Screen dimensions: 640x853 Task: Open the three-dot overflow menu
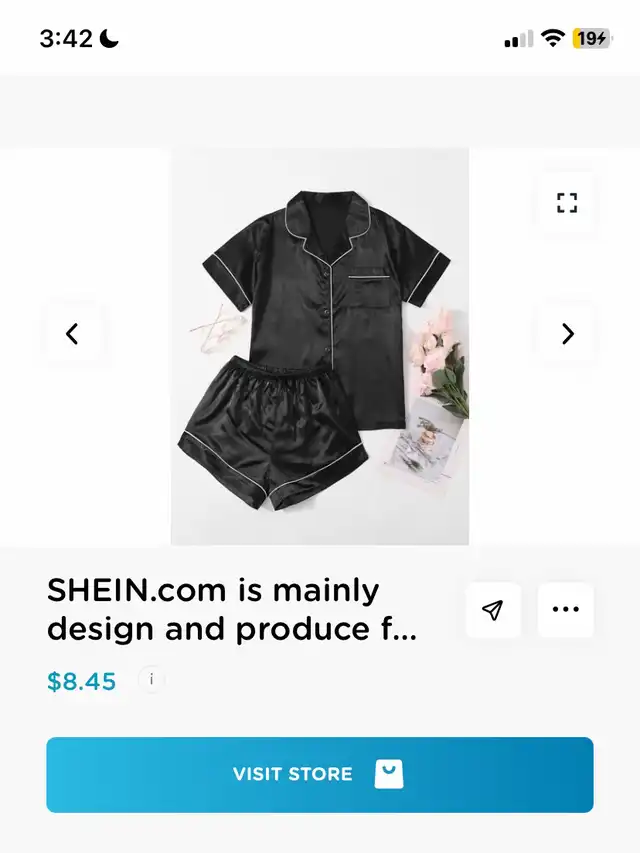click(566, 610)
